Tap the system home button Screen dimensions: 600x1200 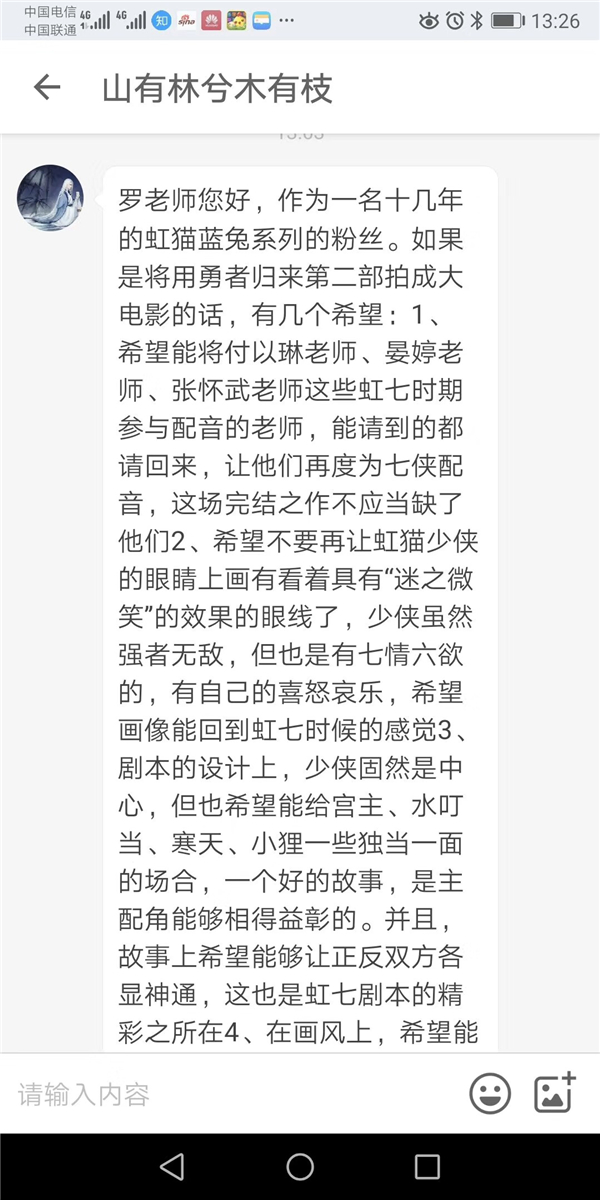point(300,1166)
